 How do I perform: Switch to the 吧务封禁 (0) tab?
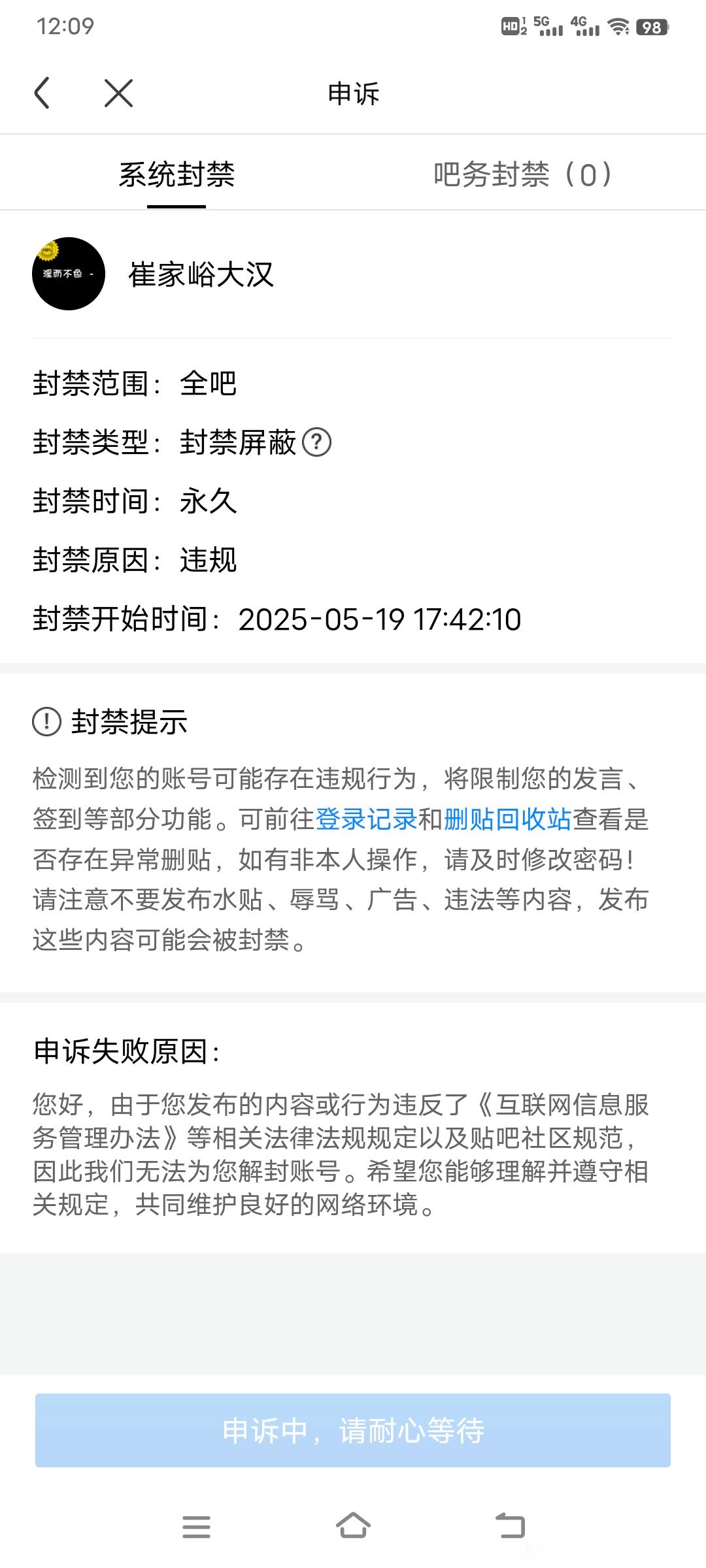click(x=523, y=174)
